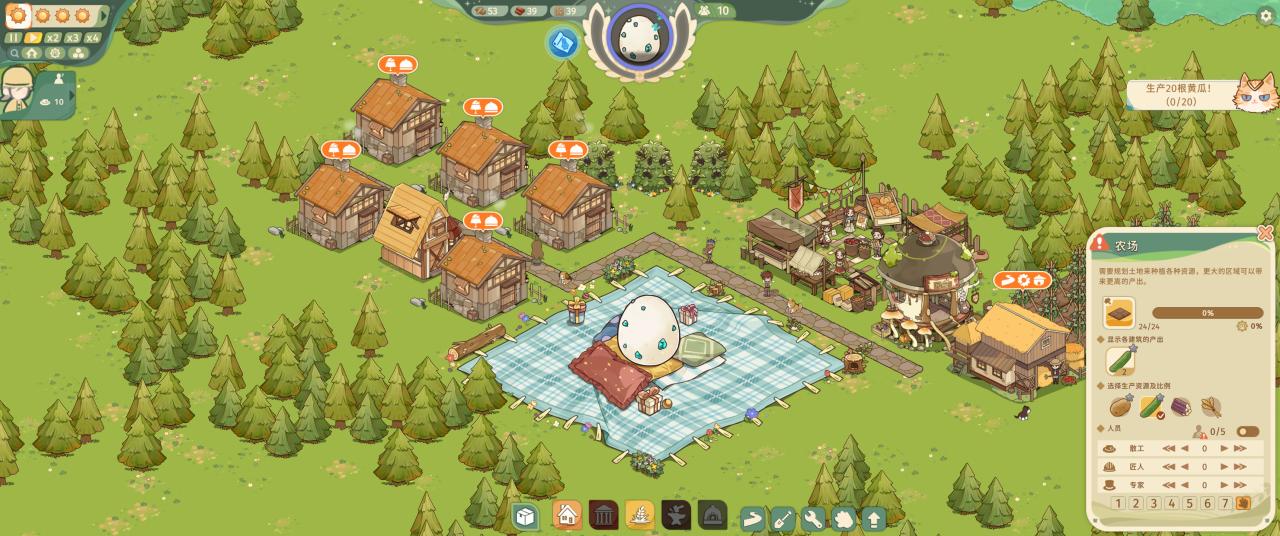The image size is (1280, 536).
Task: Close the 农场 farm panel
Action: 1265,233
